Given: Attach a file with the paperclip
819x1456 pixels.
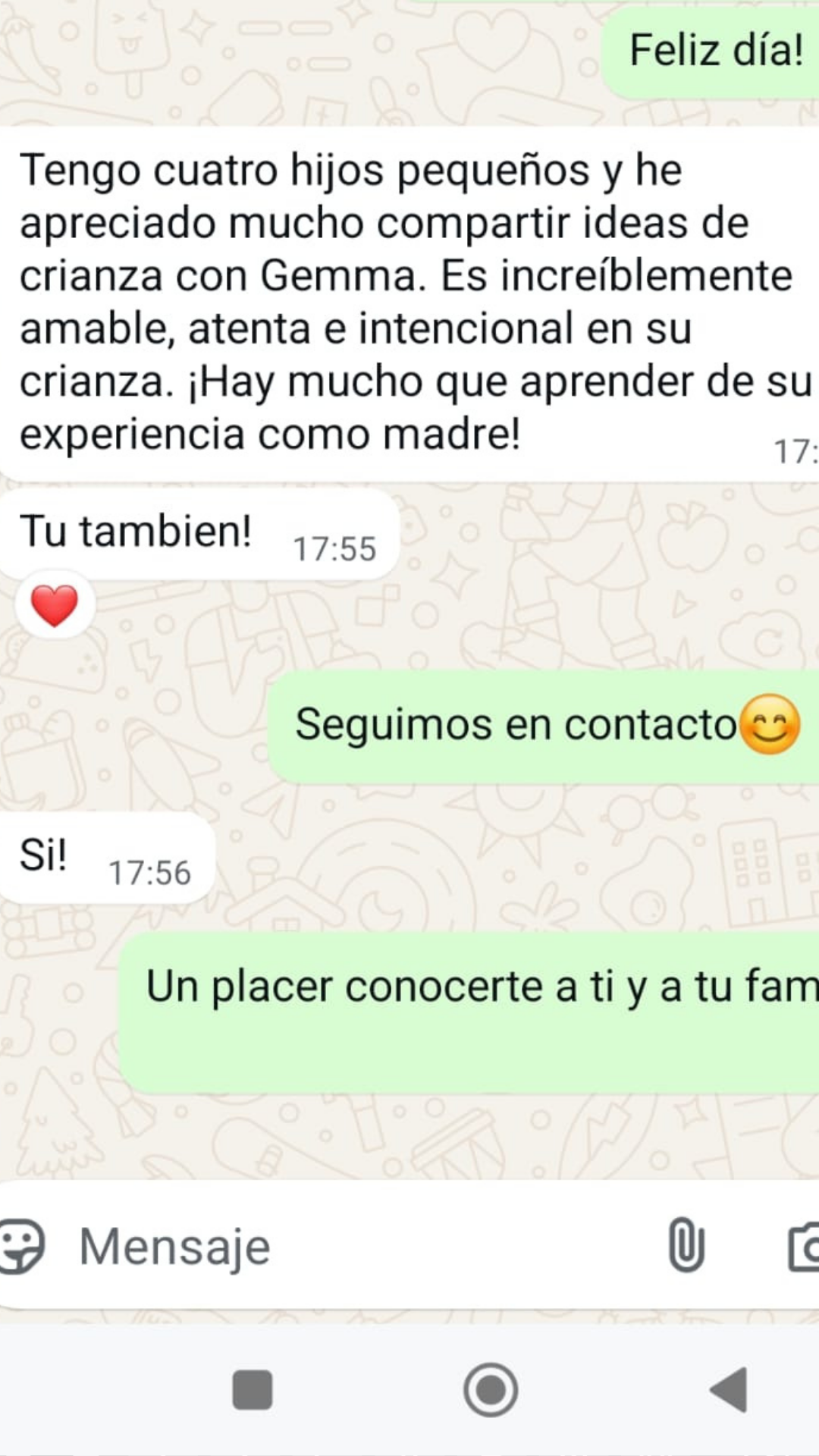Looking at the screenshot, I should click(x=686, y=1244).
